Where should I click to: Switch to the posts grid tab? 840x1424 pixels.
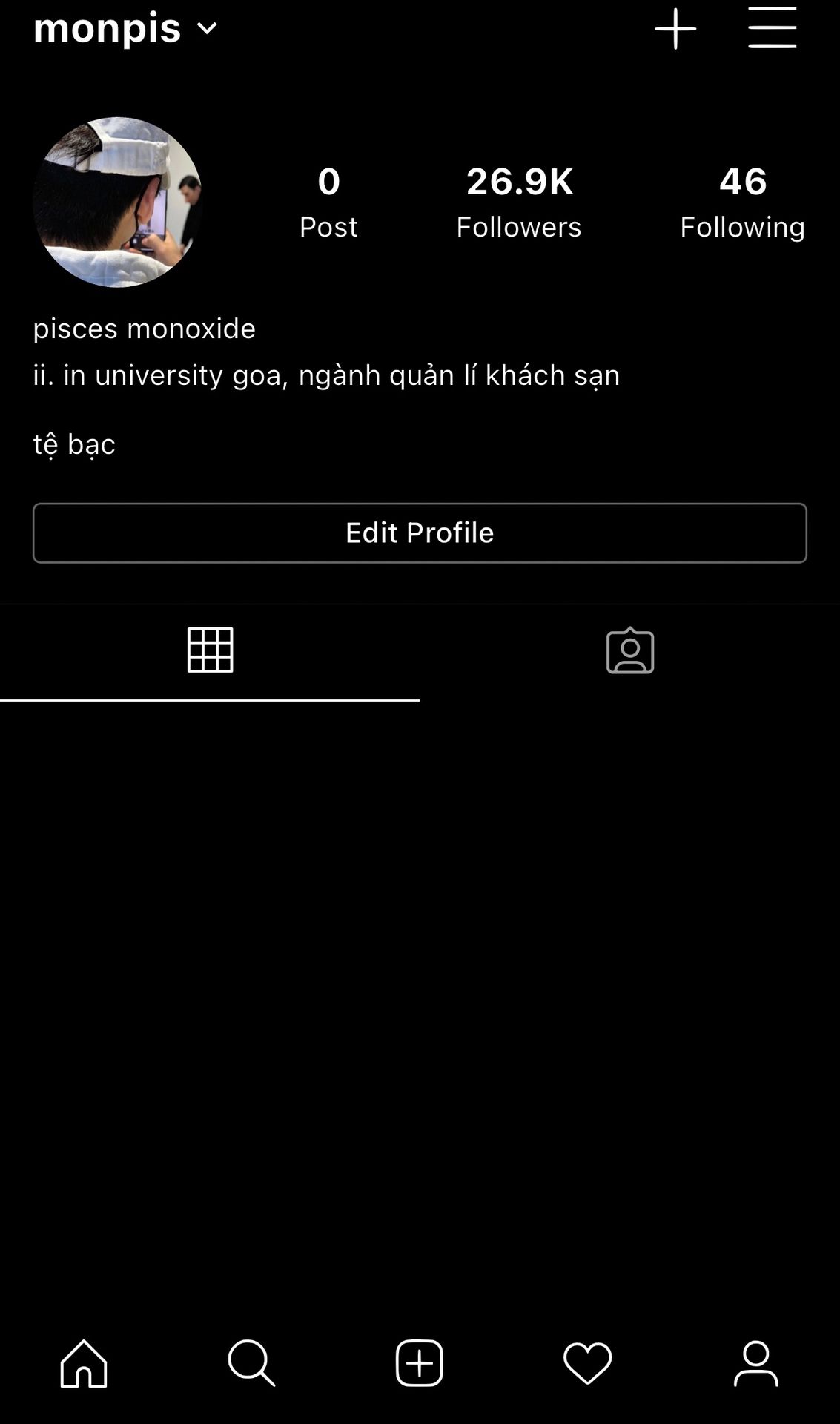[210, 650]
